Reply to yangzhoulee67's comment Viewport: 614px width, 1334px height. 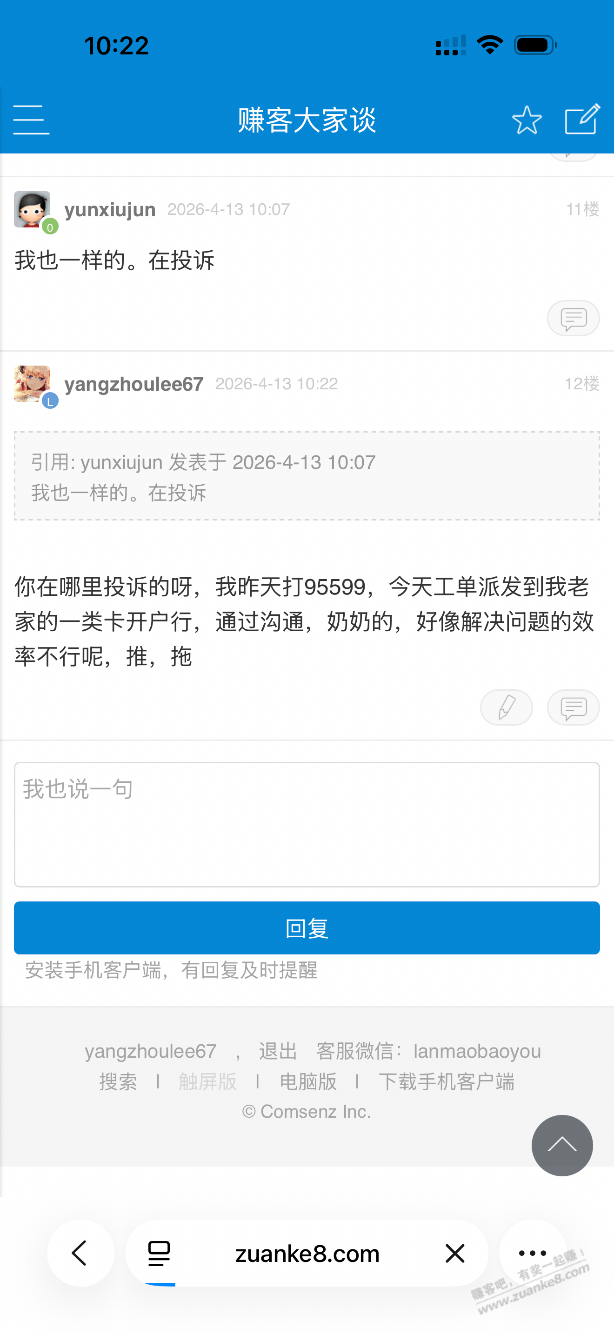573,708
